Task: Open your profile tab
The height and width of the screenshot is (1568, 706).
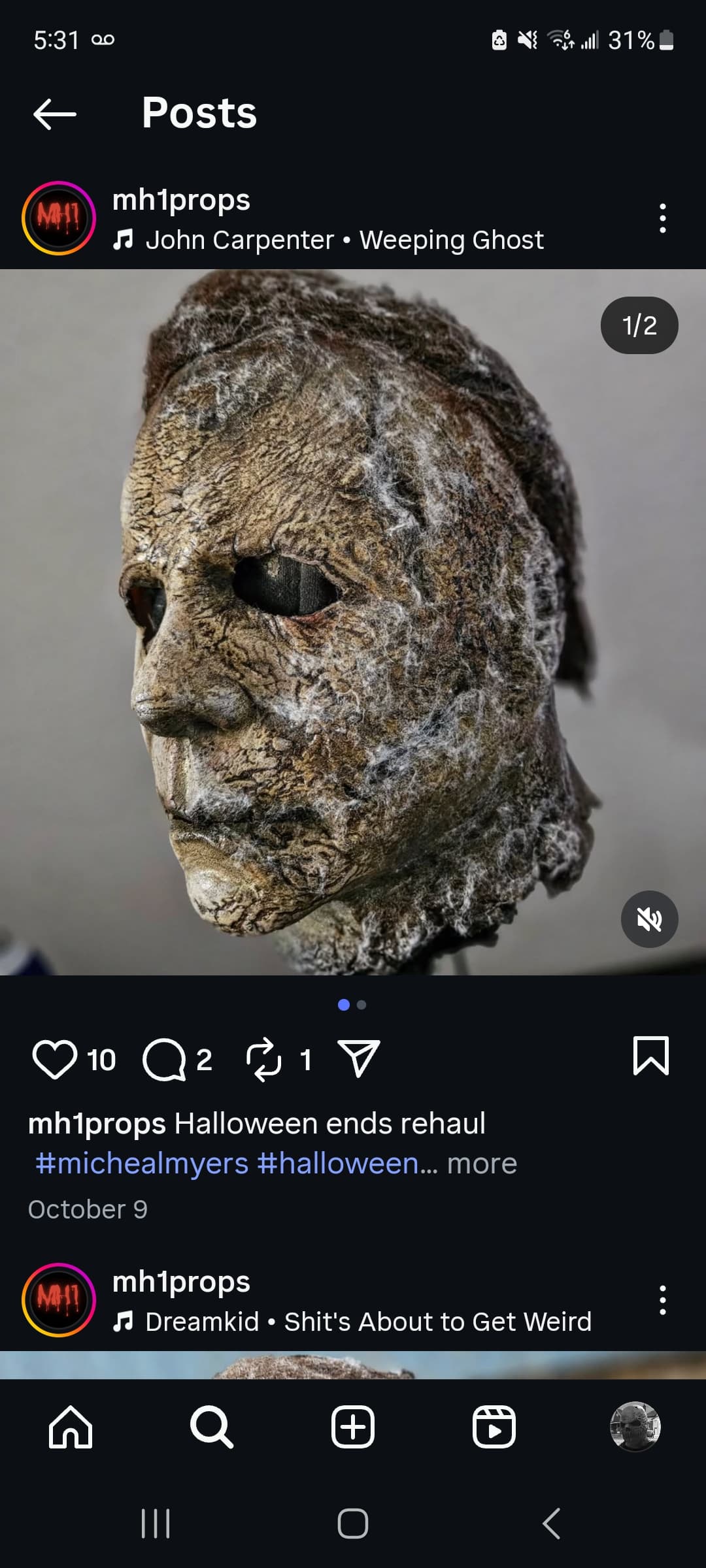Action: click(x=635, y=1428)
